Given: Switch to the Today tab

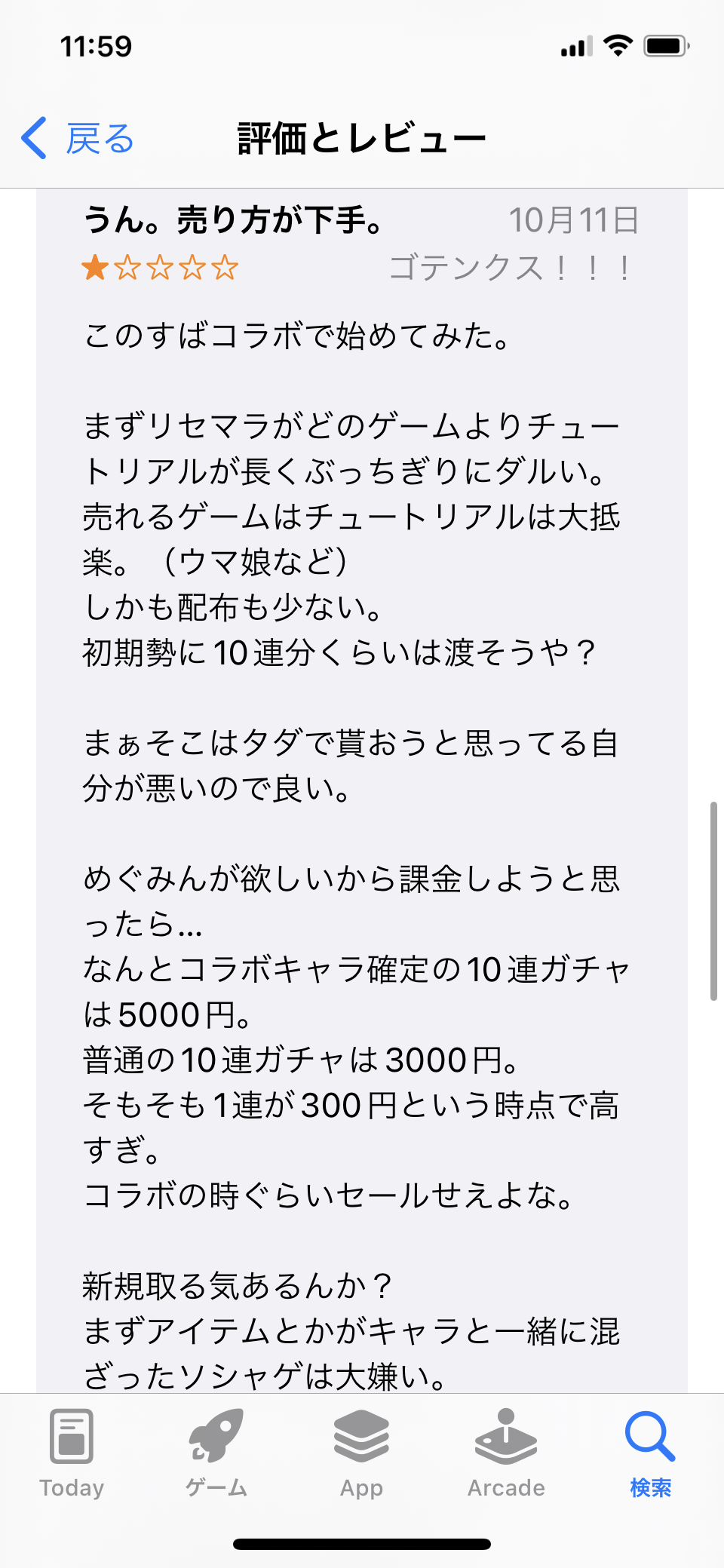Looking at the screenshot, I should pyautogui.click(x=72, y=1453).
